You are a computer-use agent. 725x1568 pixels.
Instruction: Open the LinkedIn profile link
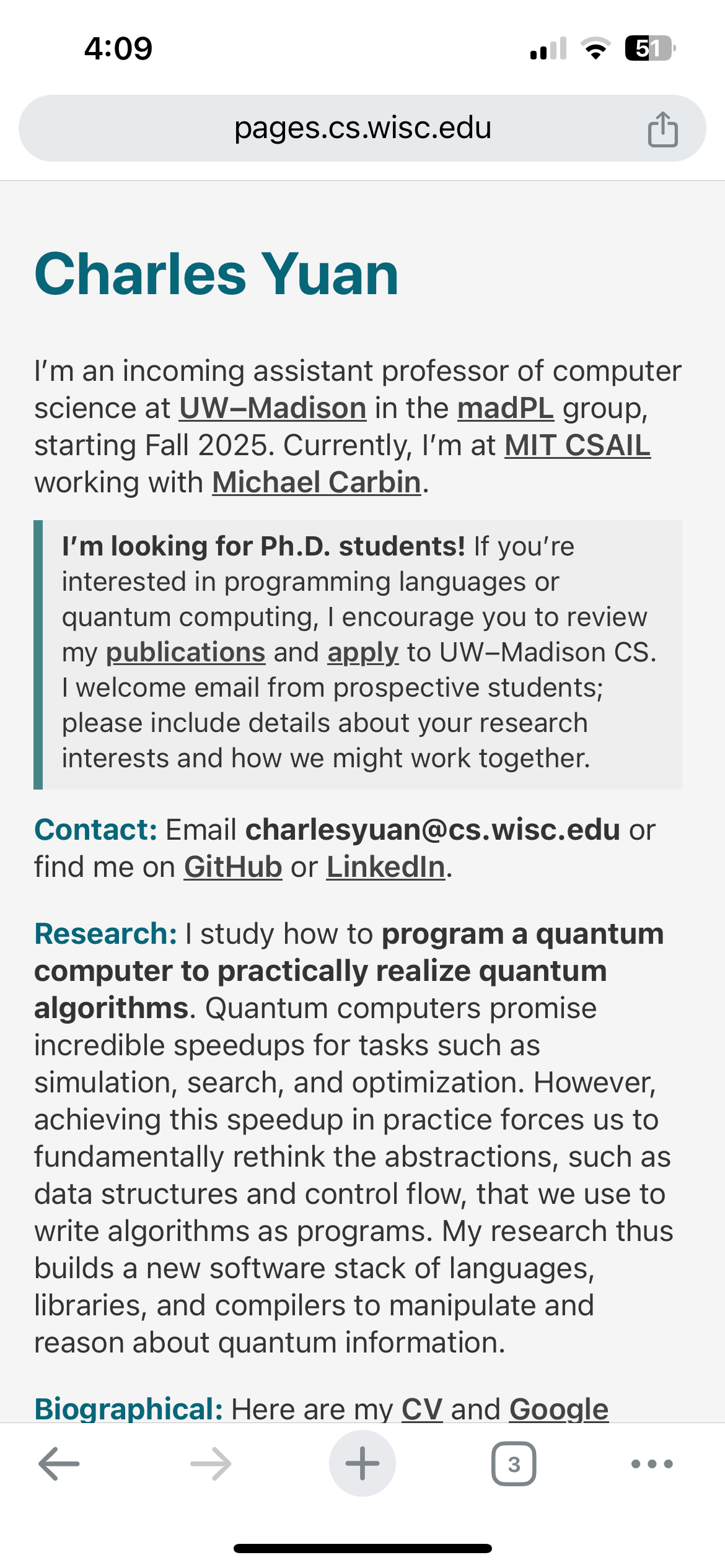tap(385, 867)
